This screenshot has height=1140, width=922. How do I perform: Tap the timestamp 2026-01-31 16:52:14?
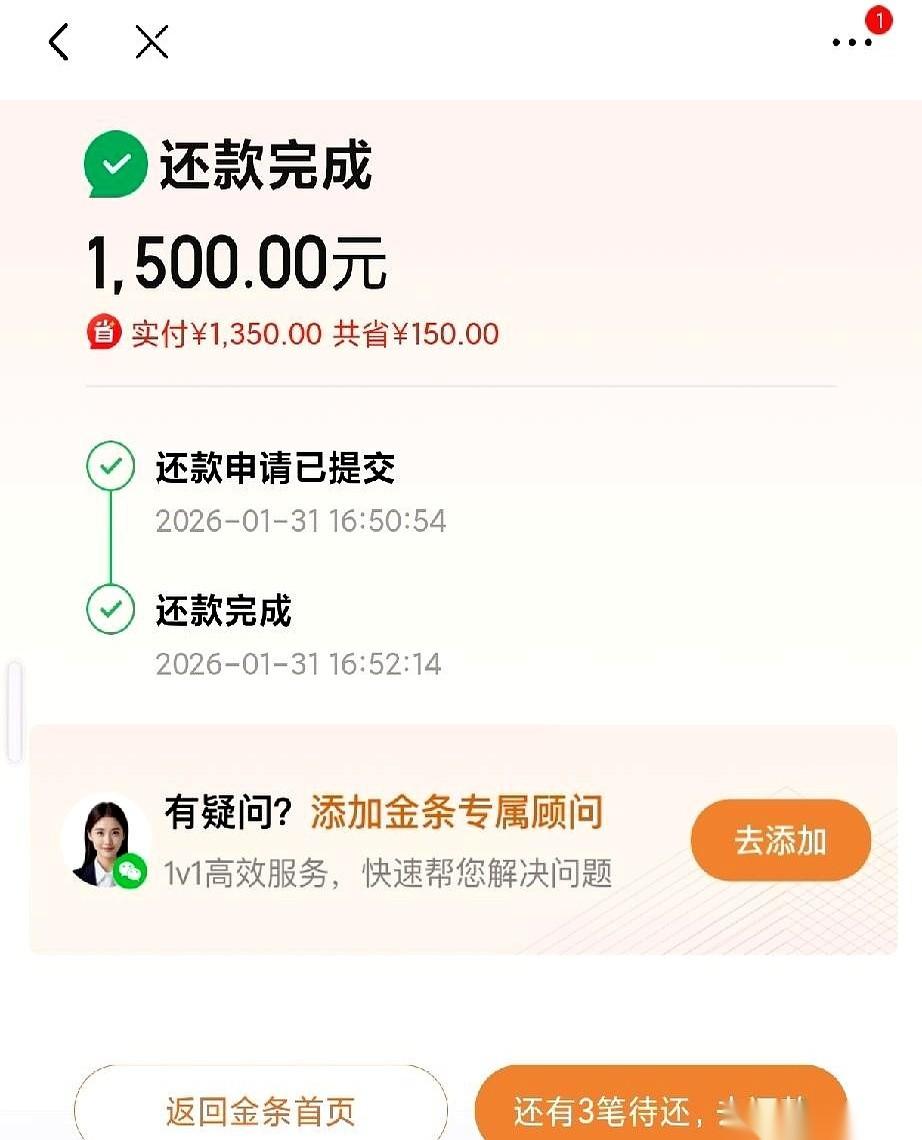[x=301, y=663]
